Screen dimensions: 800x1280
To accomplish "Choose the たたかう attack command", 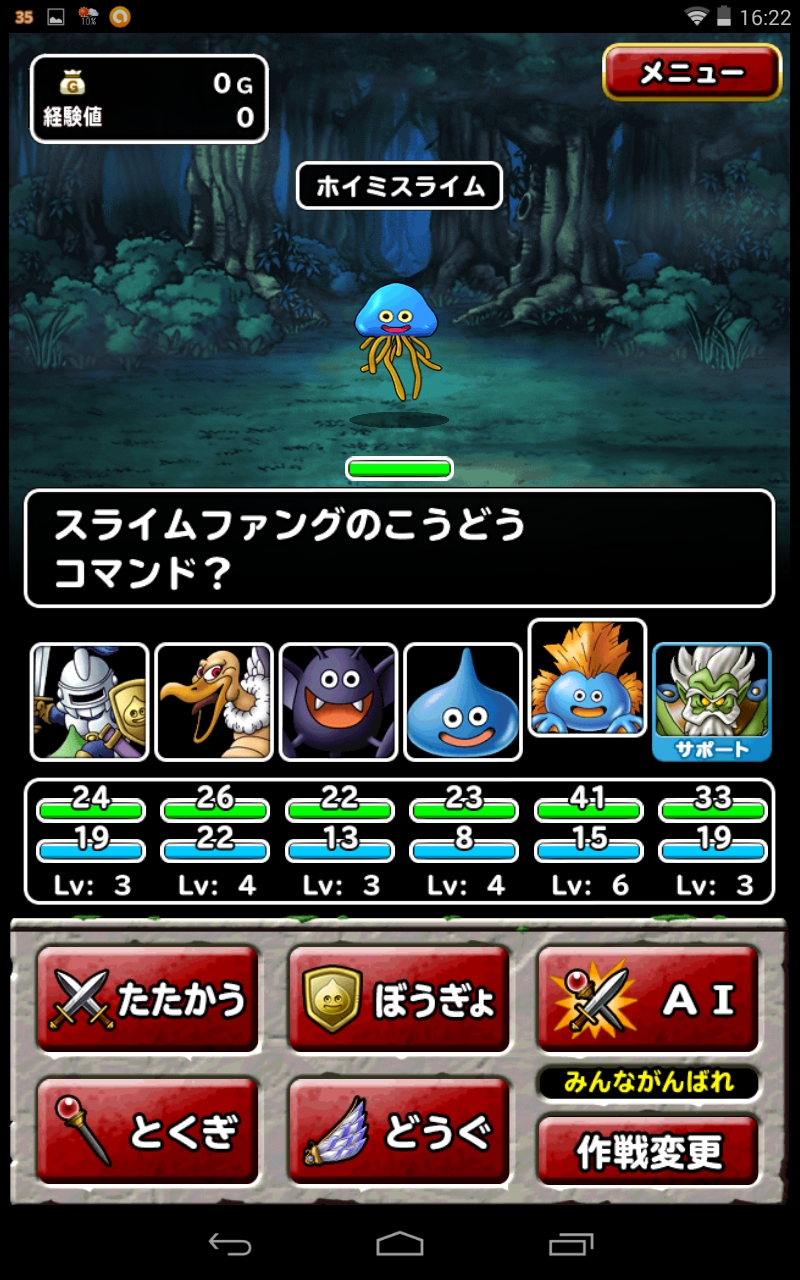I will [148, 999].
